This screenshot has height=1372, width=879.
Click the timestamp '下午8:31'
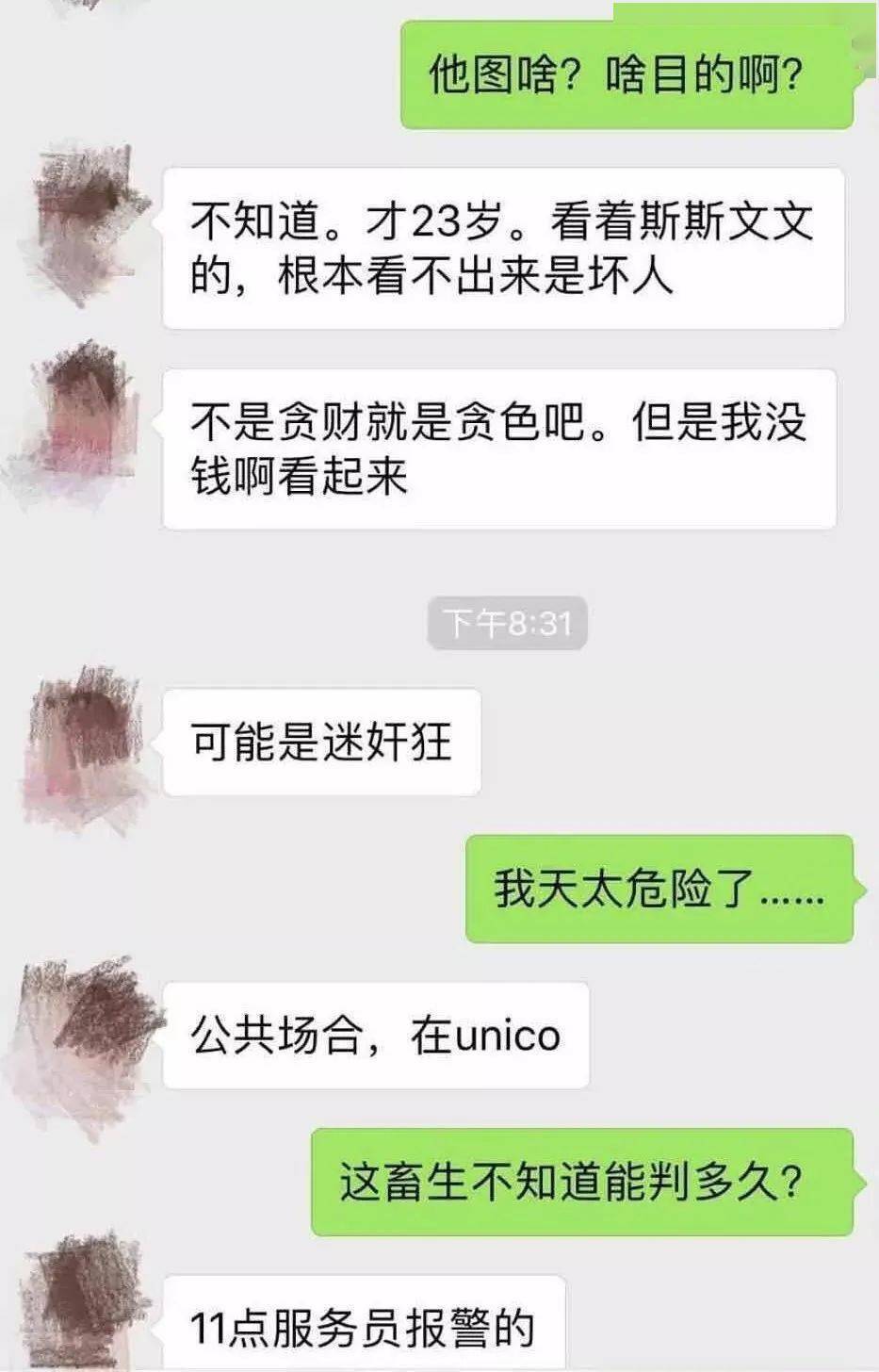pos(509,620)
